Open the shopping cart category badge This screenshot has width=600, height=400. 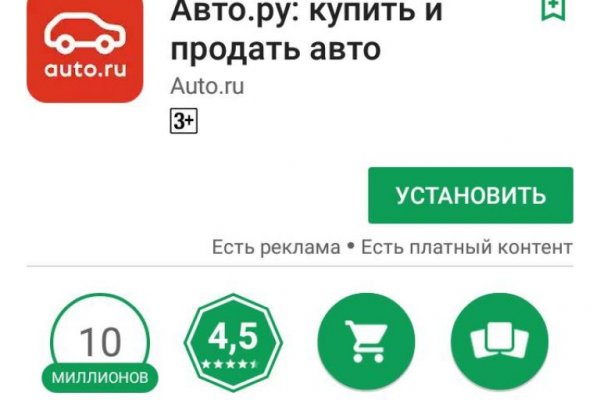(x=366, y=345)
